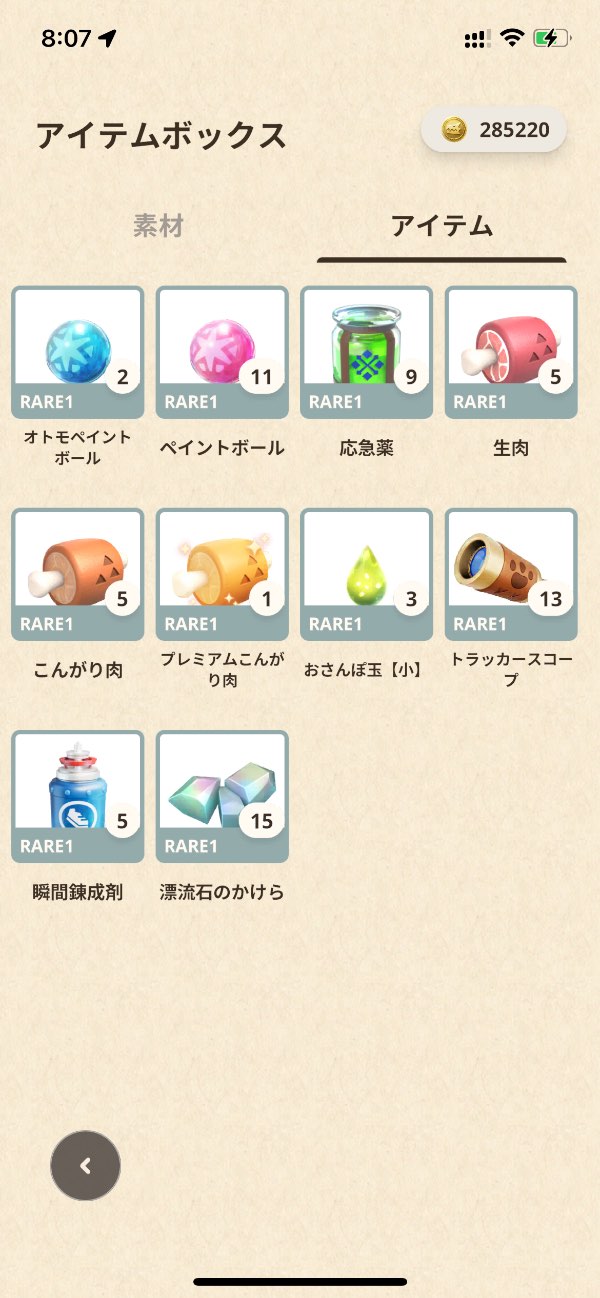Image resolution: width=600 pixels, height=1298 pixels.
Task: View details of 応急薬
Action: coord(366,352)
